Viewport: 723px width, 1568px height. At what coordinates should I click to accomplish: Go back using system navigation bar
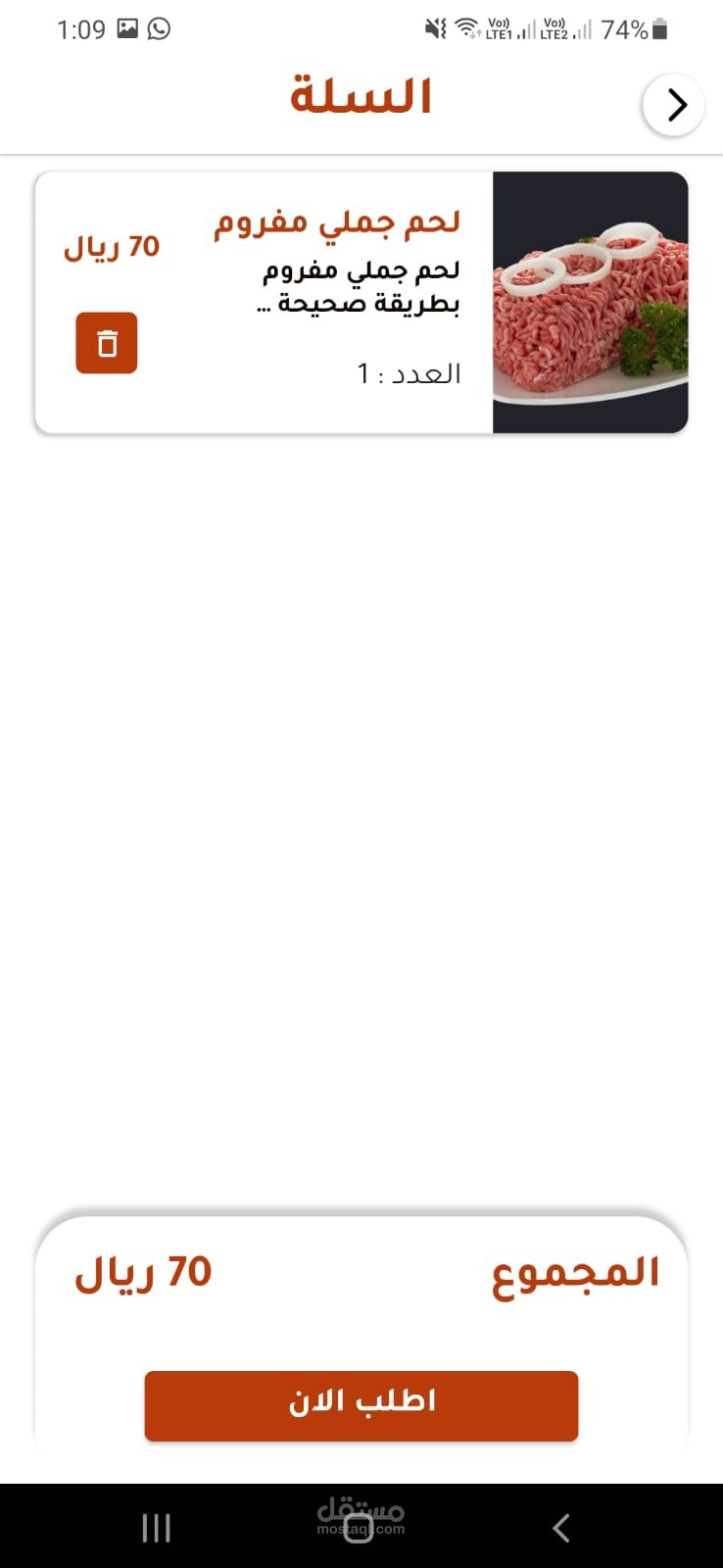coord(561,1527)
